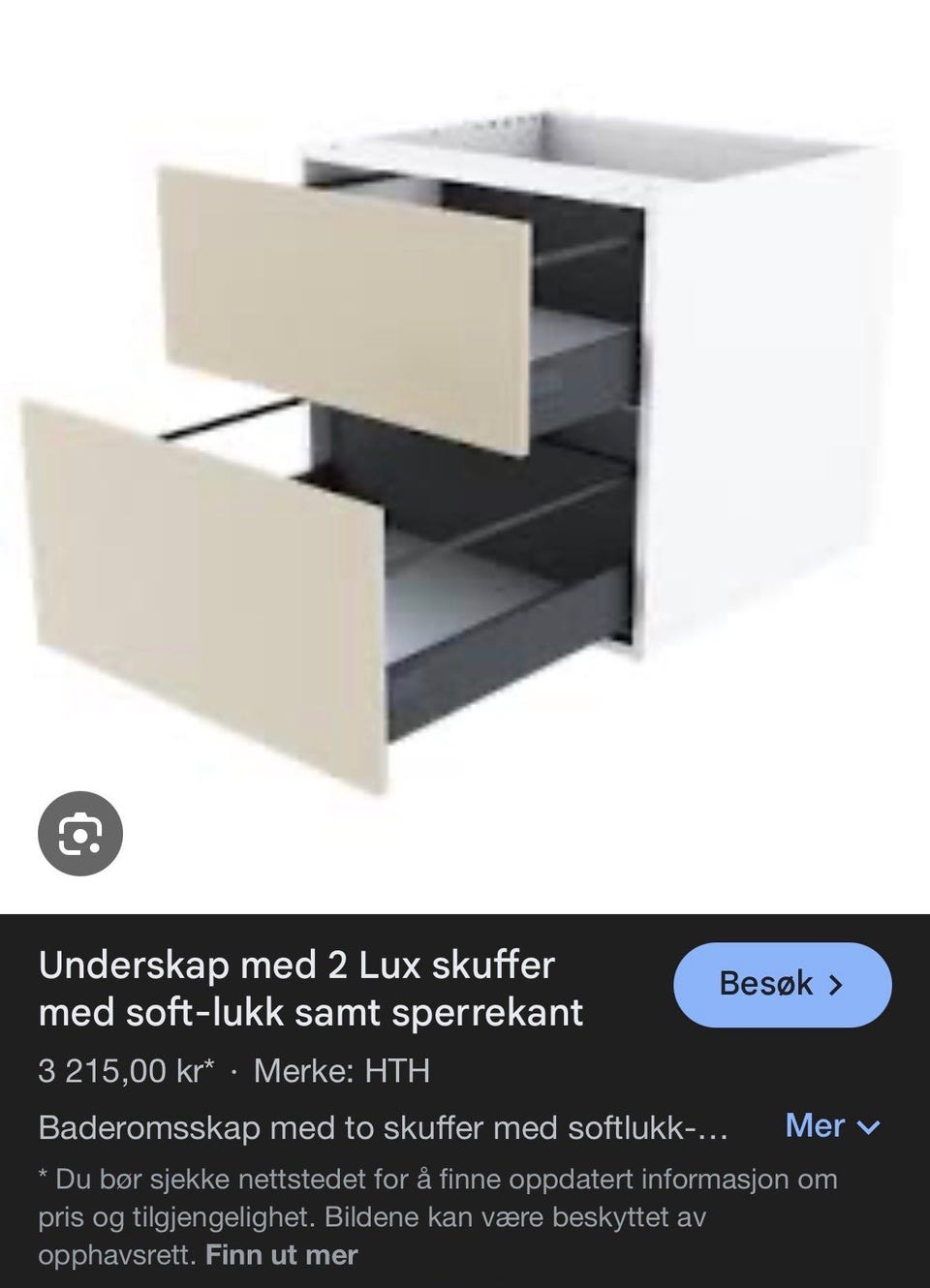Image resolution: width=930 pixels, height=1288 pixels.
Task: Click the truncated Baderomsskap description line
Action: click(x=387, y=1128)
